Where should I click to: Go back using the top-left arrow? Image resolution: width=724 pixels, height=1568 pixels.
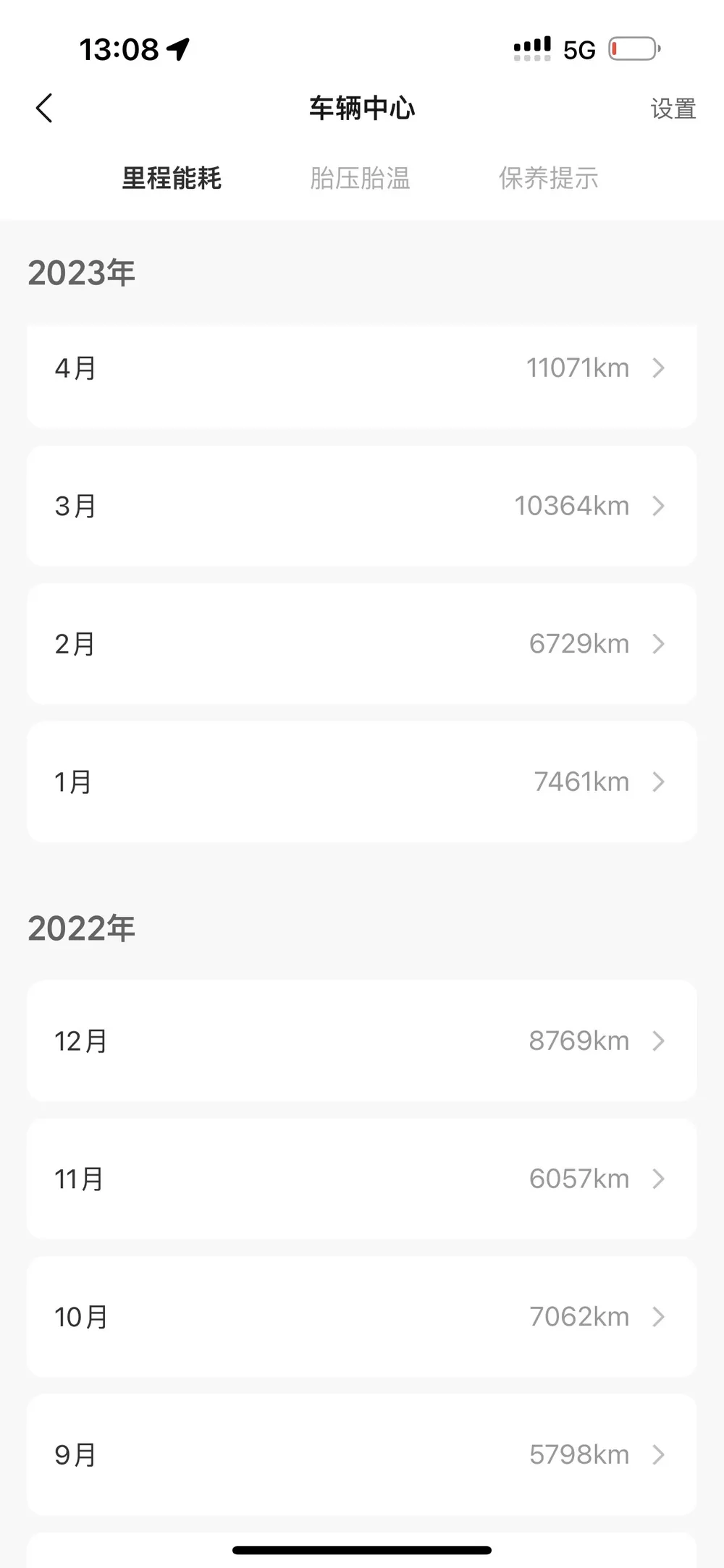(x=44, y=109)
